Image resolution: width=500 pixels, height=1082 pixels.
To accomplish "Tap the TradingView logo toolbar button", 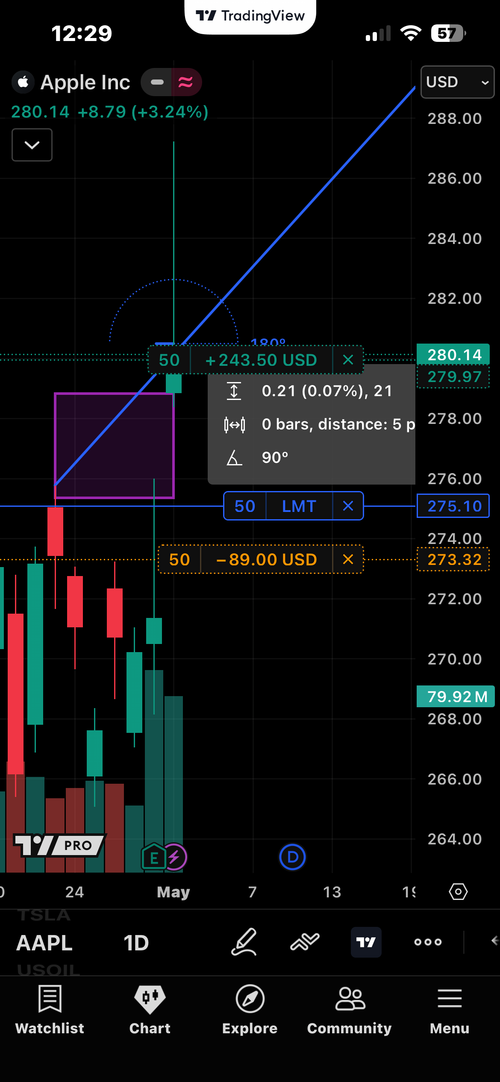I will click(366, 942).
